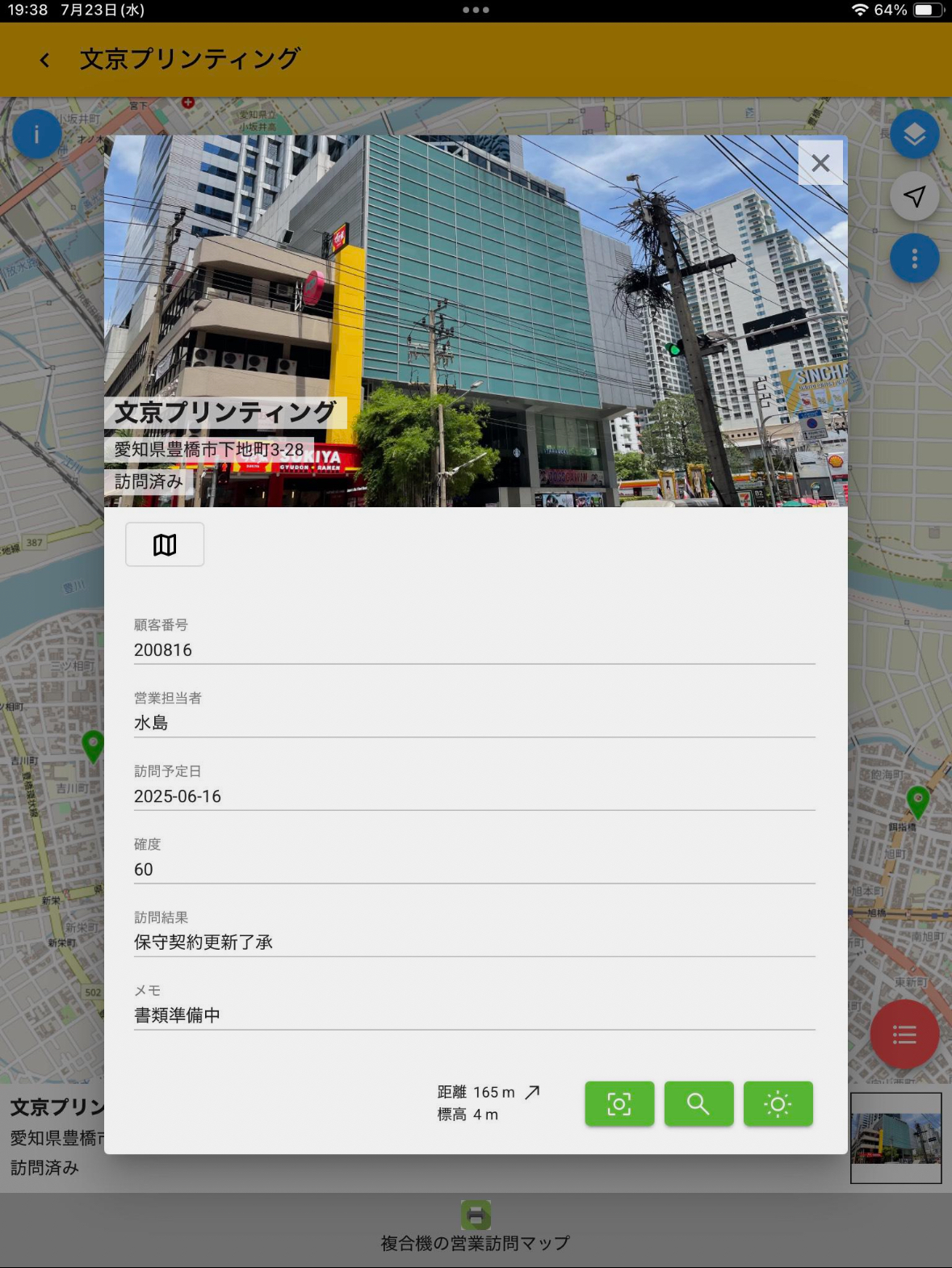This screenshot has height=1268, width=952.
Task: Open the blue info button
Action: (x=36, y=134)
